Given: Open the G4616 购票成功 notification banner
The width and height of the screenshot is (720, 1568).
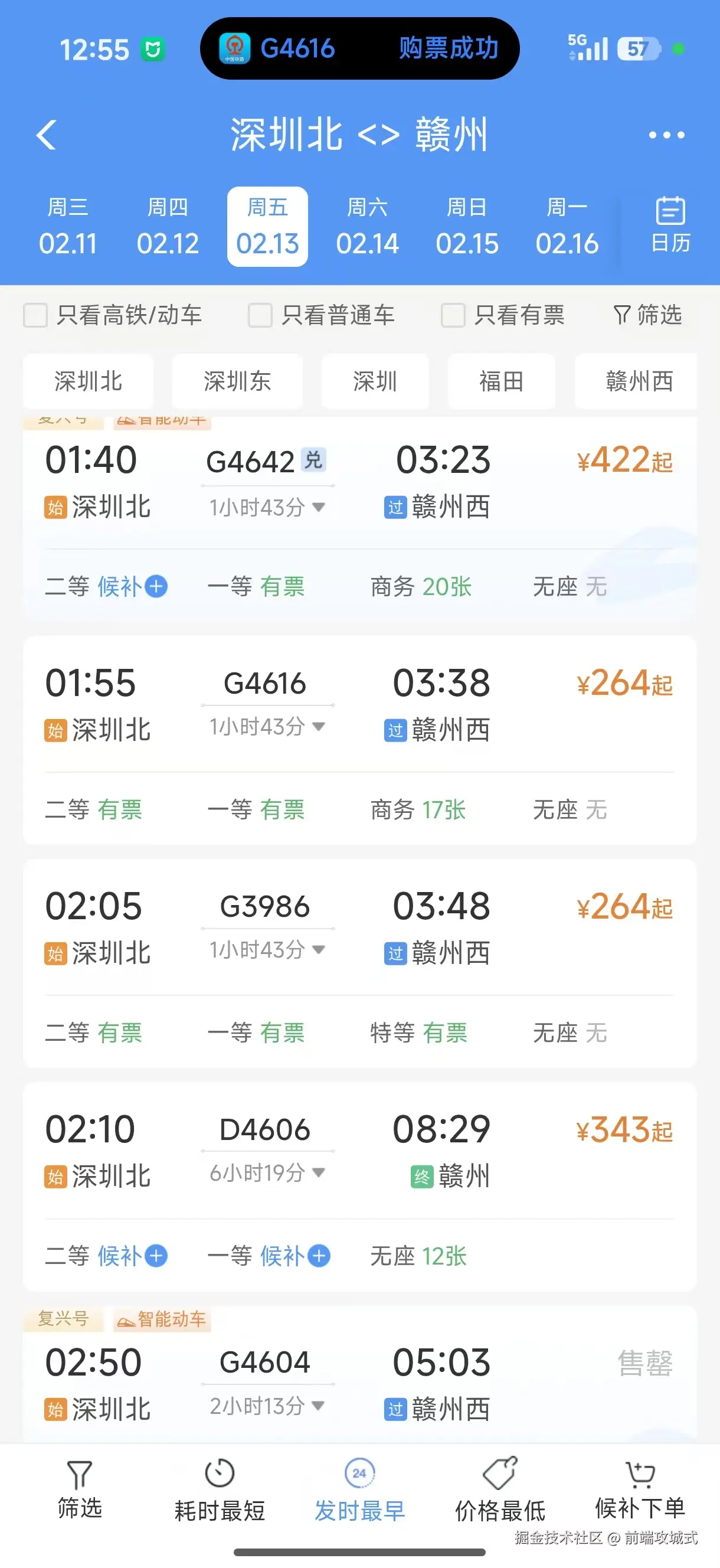Looking at the screenshot, I should tap(359, 48).
